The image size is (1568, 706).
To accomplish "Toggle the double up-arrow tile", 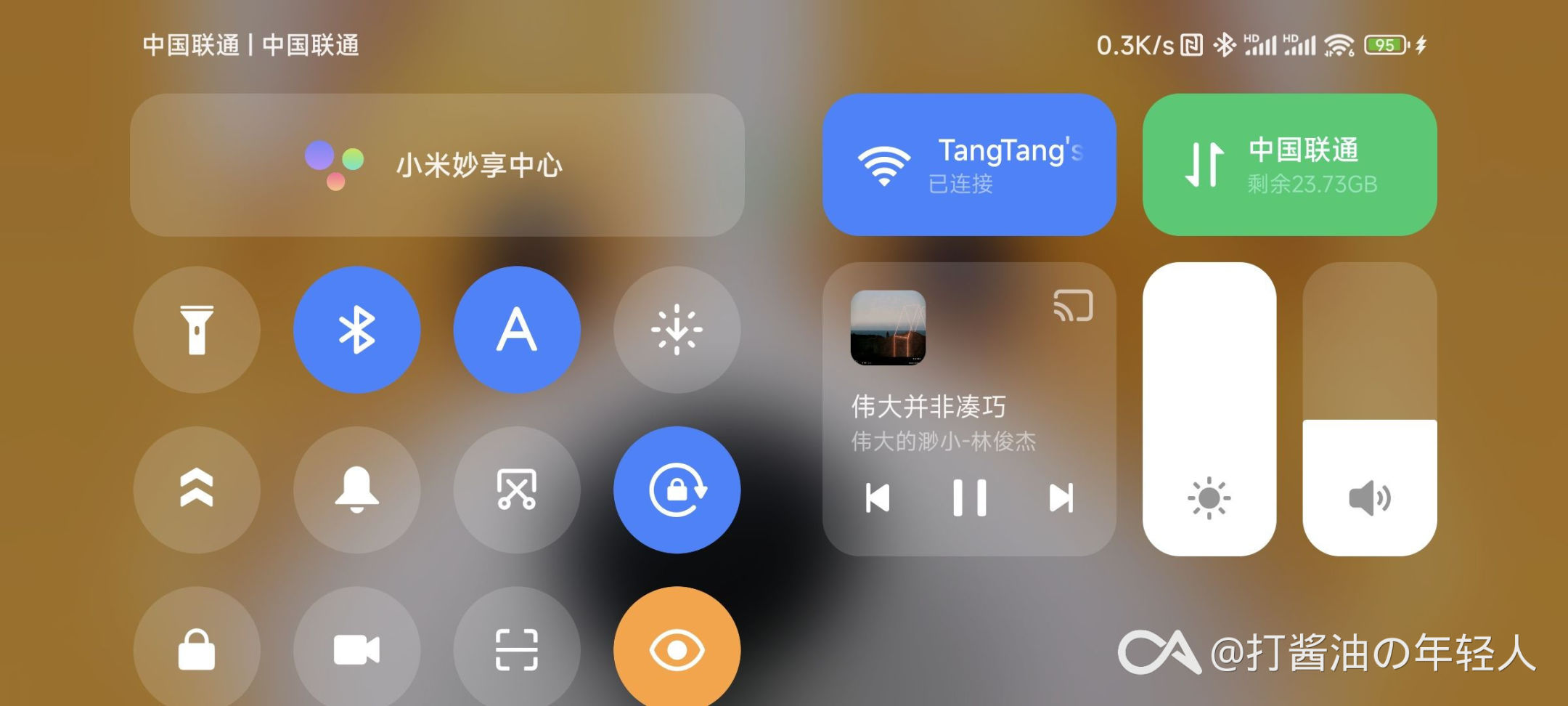I will pyautogui.click(x=197, y=490).
